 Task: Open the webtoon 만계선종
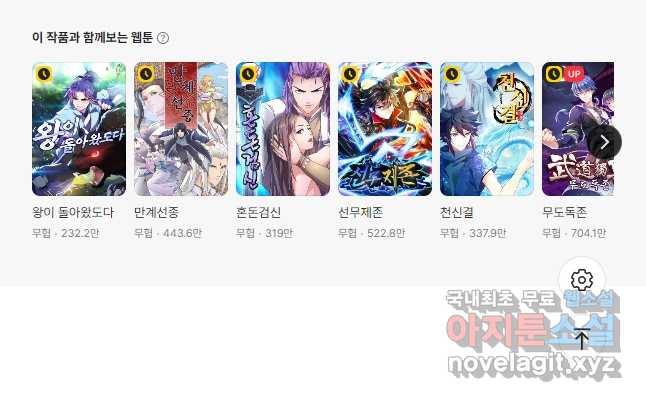pyautogui.click(x=181, y=128)
